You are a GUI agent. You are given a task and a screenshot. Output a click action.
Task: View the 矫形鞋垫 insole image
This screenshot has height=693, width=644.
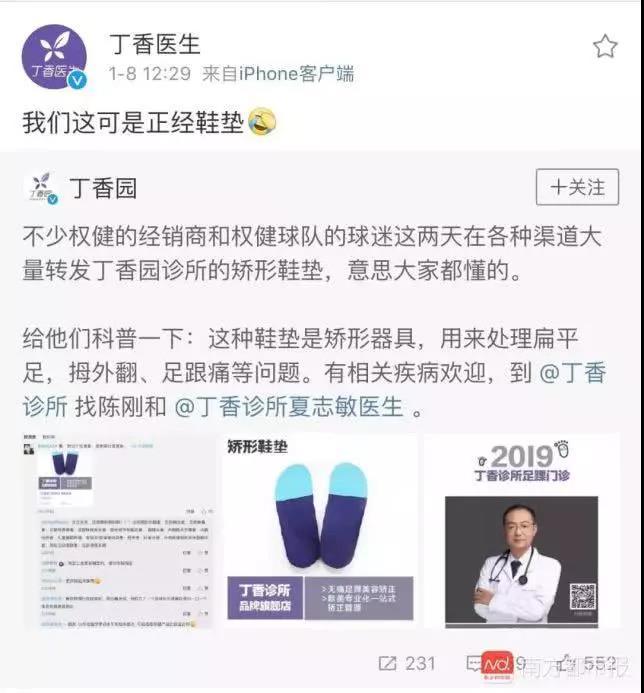click(317, 532)
